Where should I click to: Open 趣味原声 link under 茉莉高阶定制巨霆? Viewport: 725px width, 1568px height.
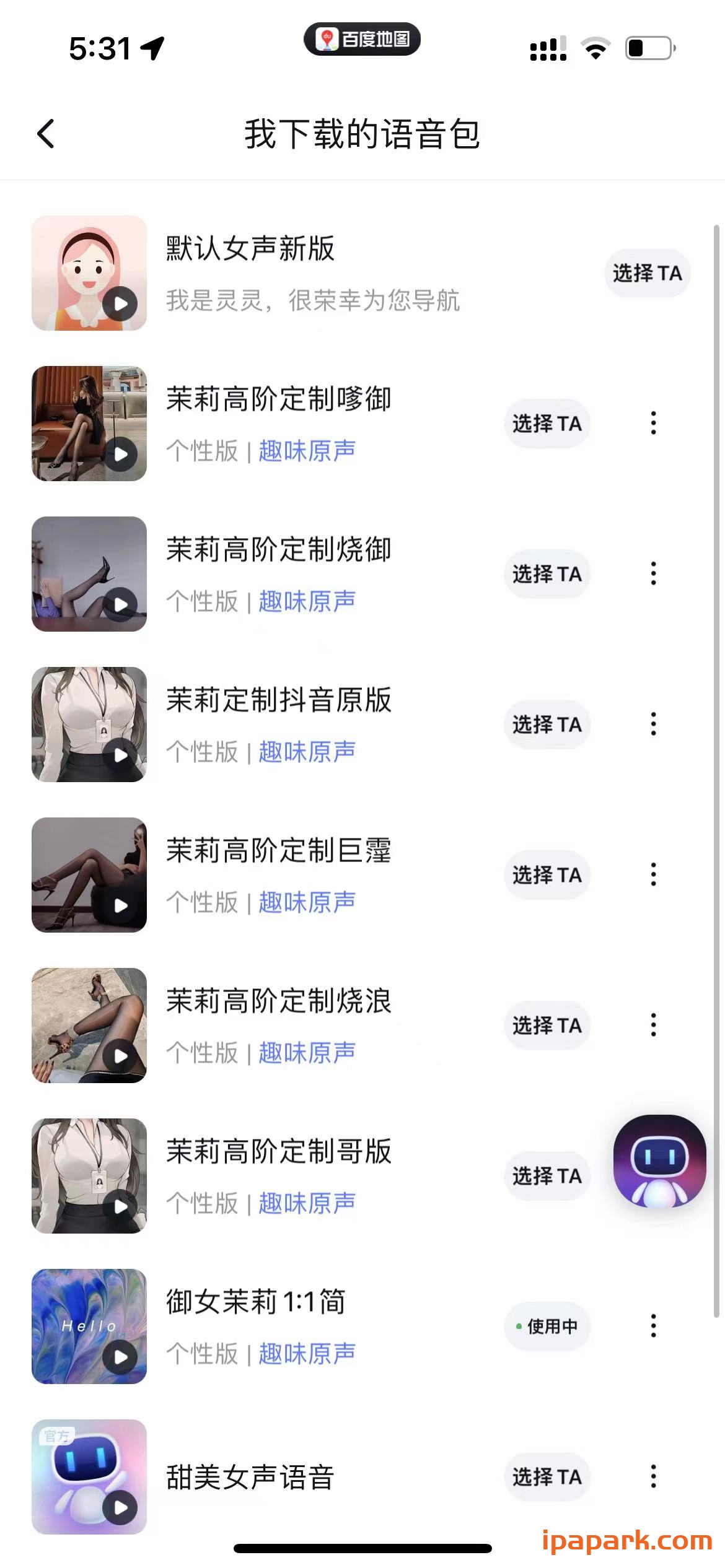coord(307,902)
